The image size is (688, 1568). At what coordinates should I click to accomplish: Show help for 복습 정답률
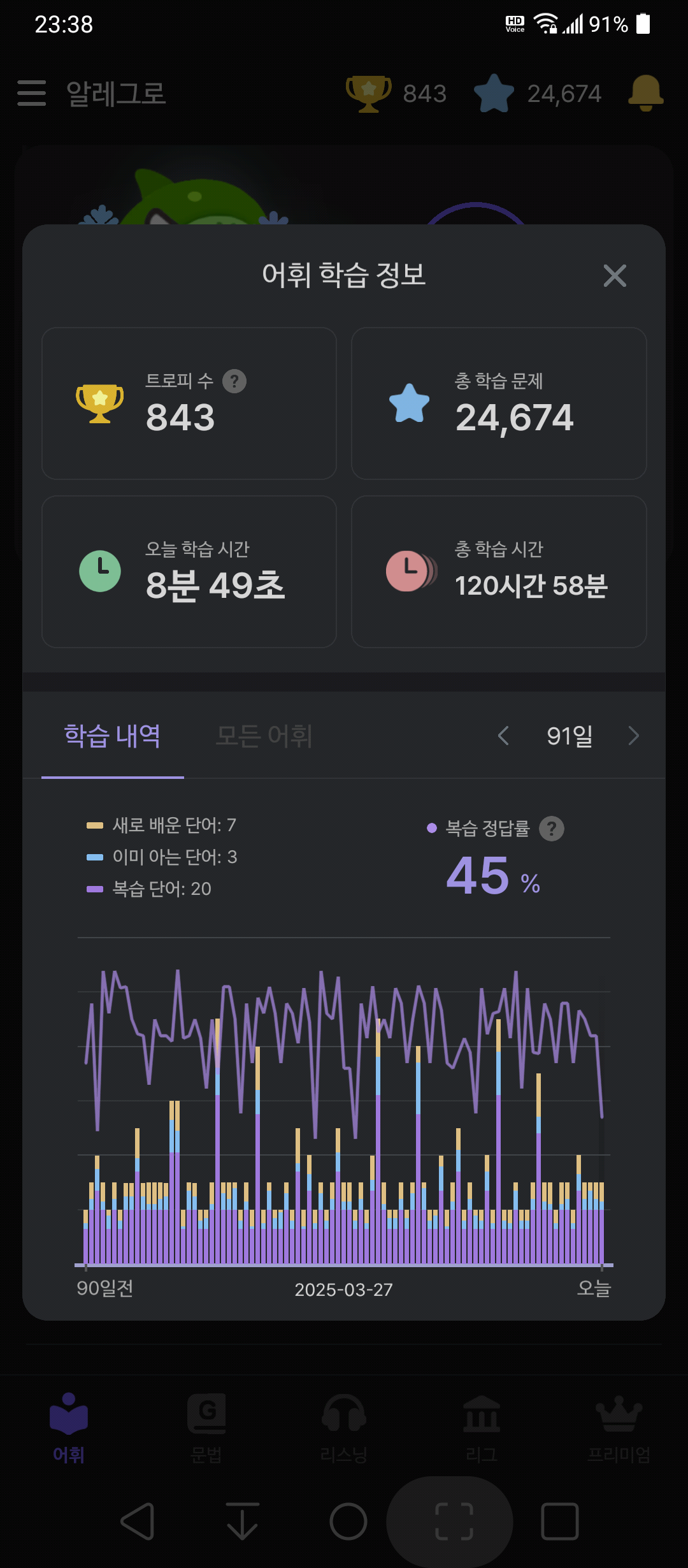click(x=552, y=829)
